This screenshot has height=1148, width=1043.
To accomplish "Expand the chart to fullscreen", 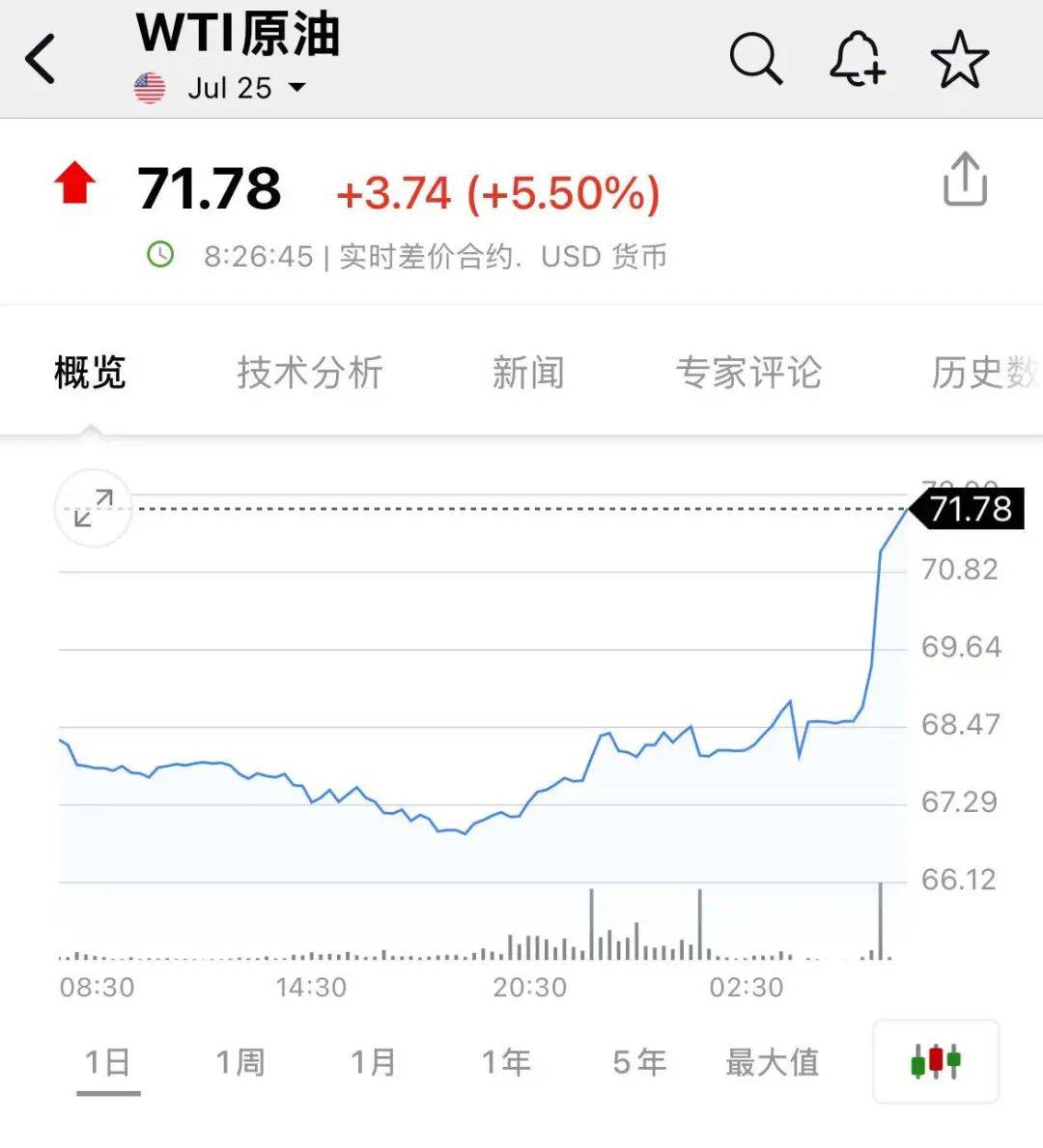I will coord(94,508).
